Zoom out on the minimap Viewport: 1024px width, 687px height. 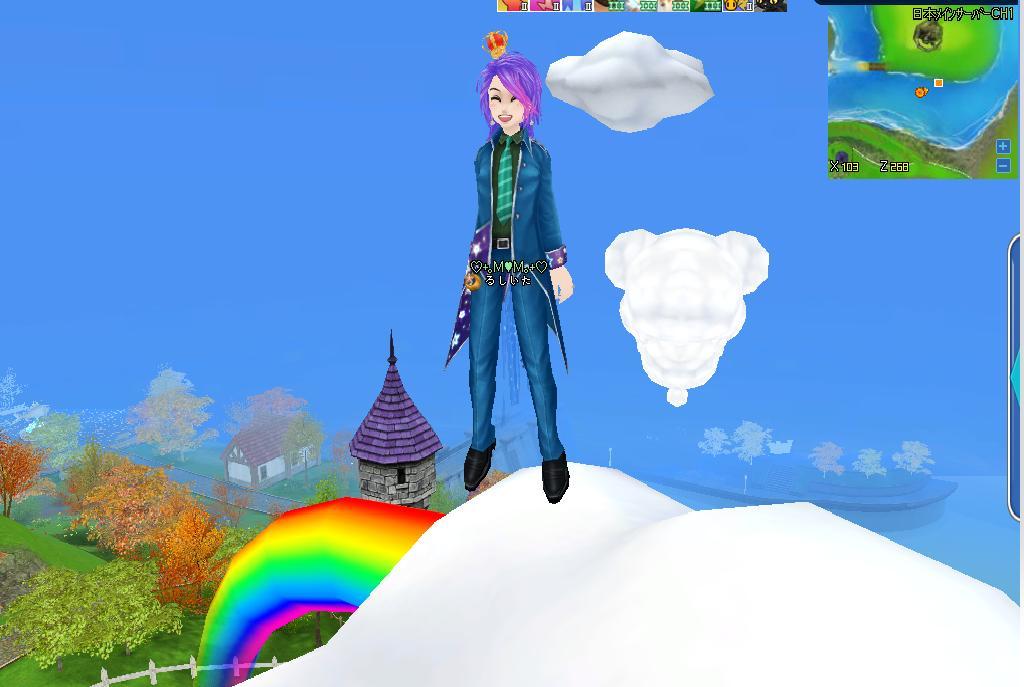point(1003,165)
